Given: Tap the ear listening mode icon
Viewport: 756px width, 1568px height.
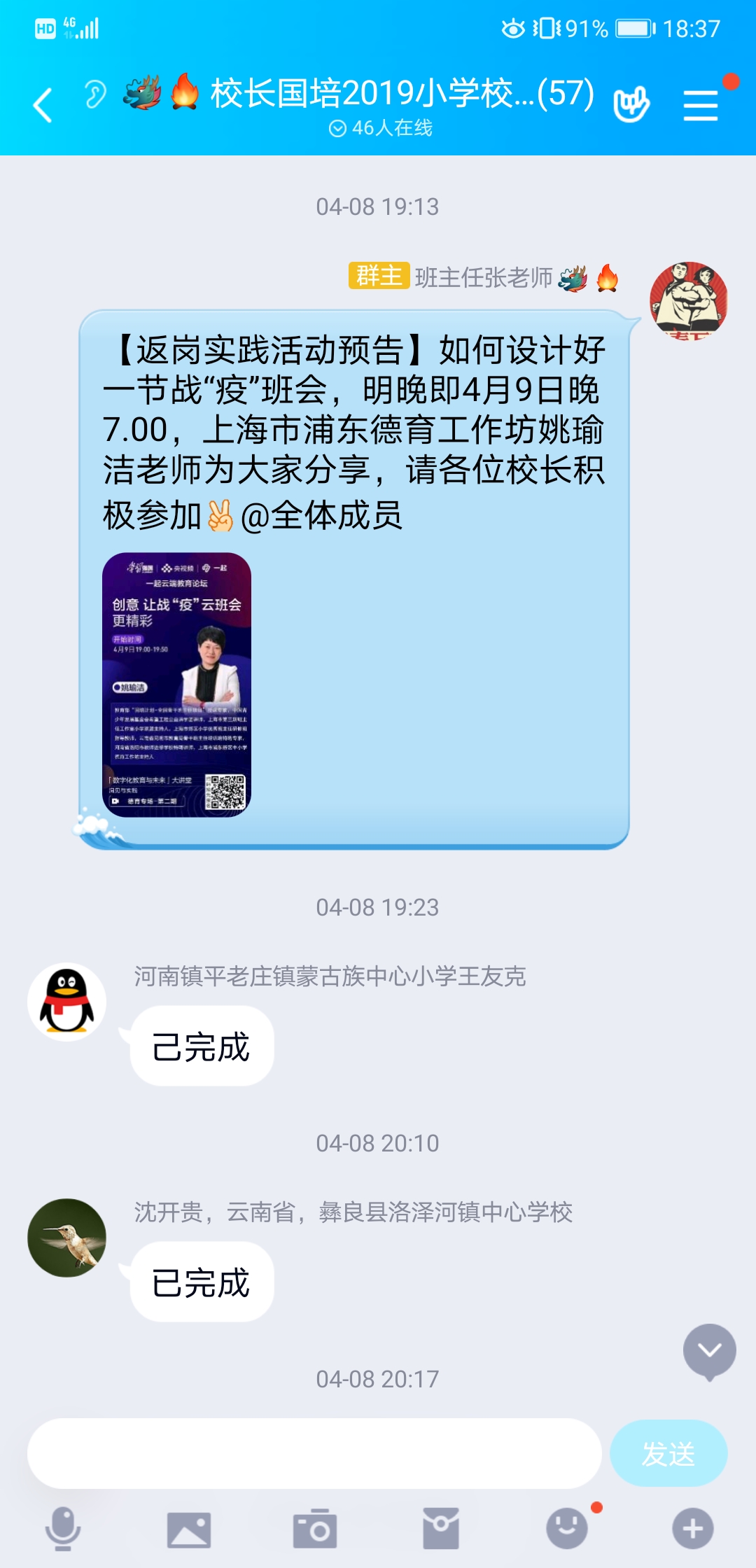Looking at the screenshot, I should tap(95, 94).
